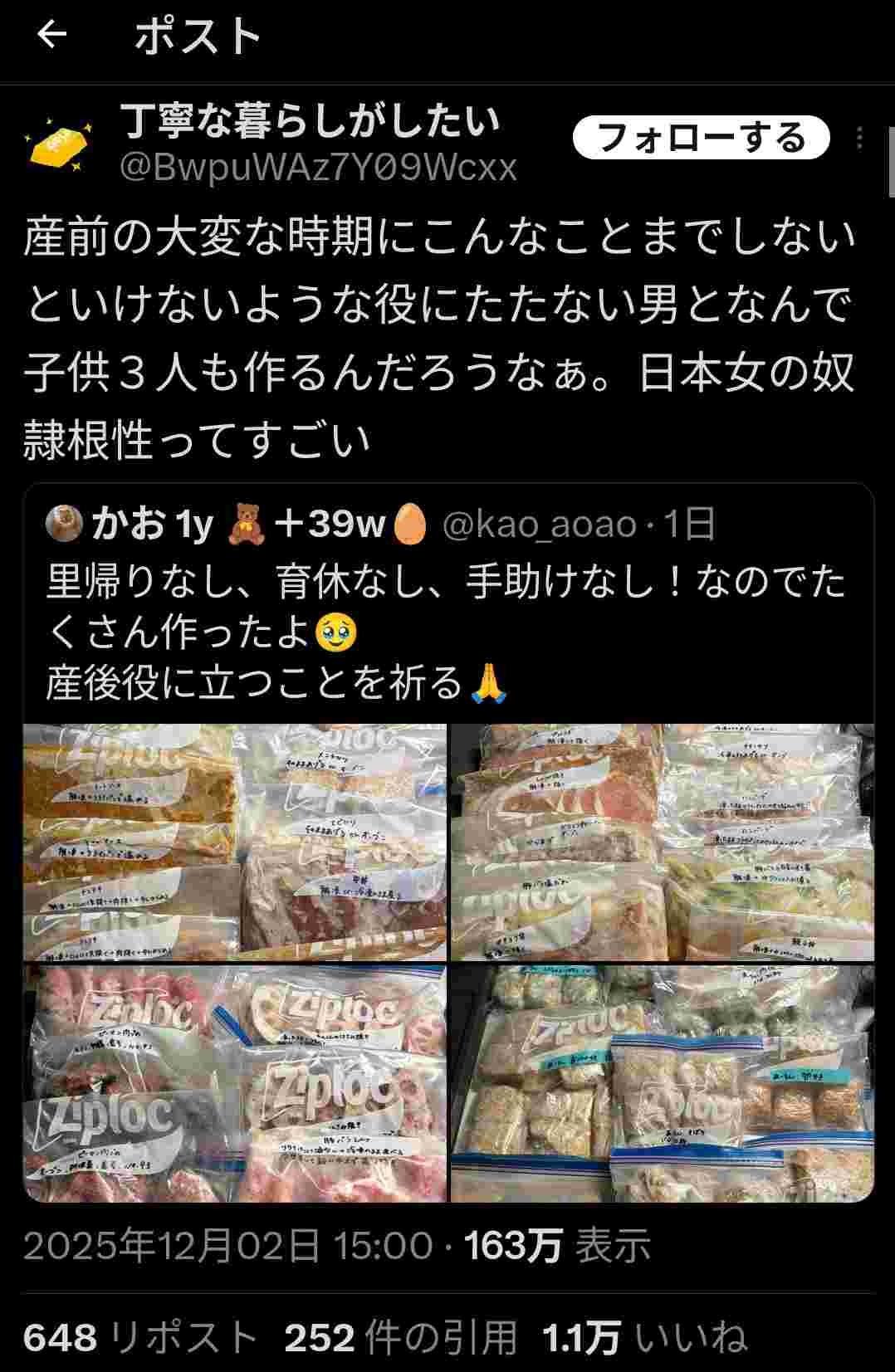Image resolution: width=895 pixels, height=1372 pixels.
Task: Show the 1.1万 いいね list
Action: pyautogui.click(x=644, y=1337)
